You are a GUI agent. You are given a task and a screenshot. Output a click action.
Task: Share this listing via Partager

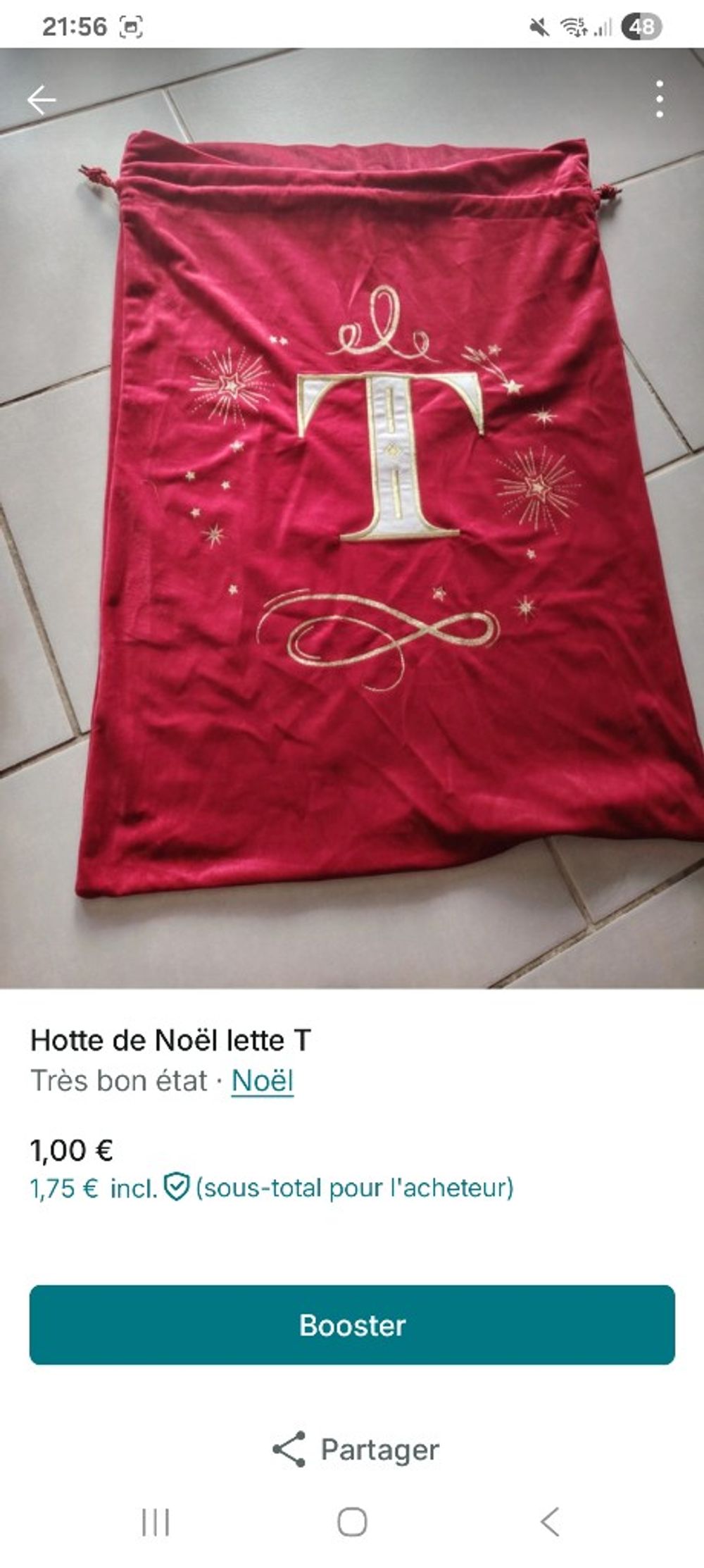point(356,1450)
